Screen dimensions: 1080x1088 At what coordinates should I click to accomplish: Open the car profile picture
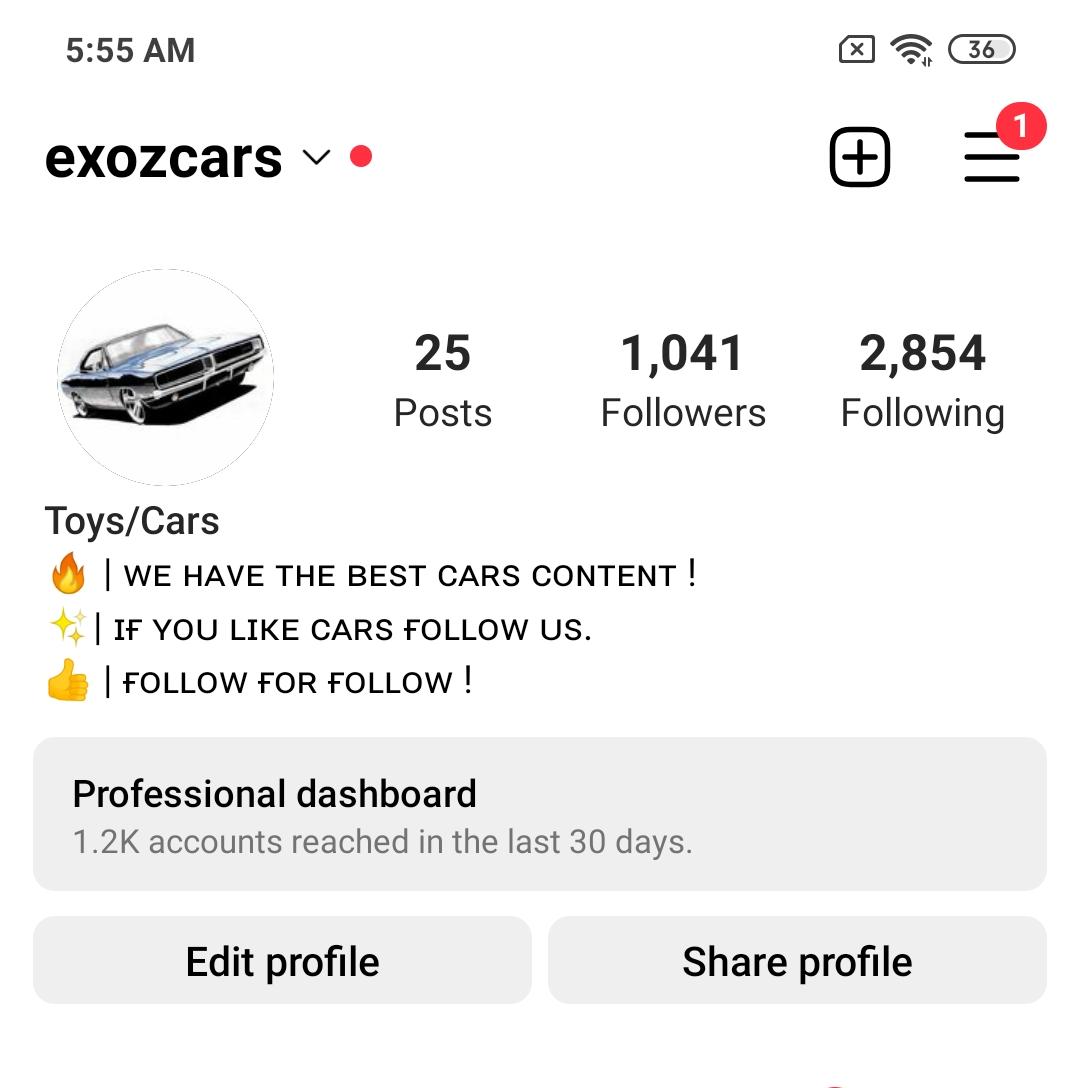click(164, 376)
